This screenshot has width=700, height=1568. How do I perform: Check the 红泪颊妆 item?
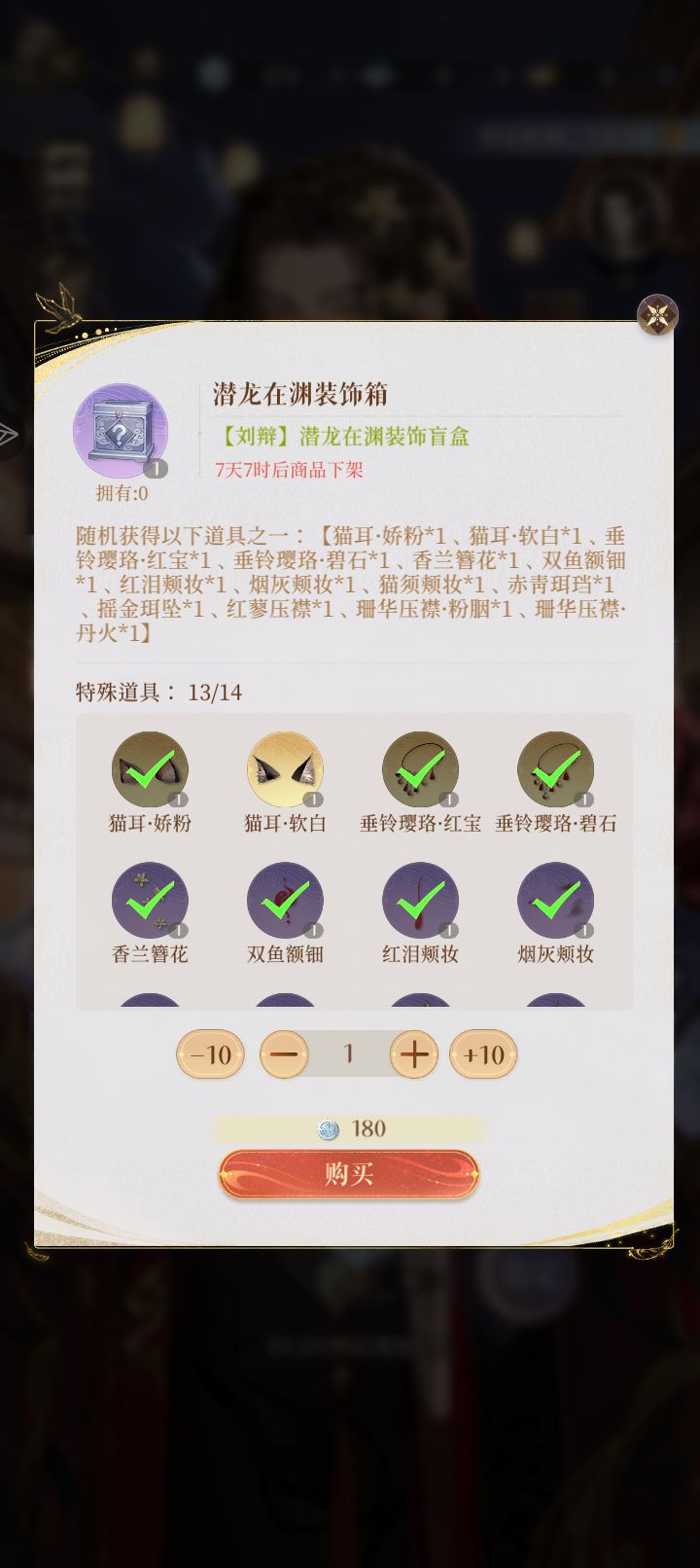point(420,901)
